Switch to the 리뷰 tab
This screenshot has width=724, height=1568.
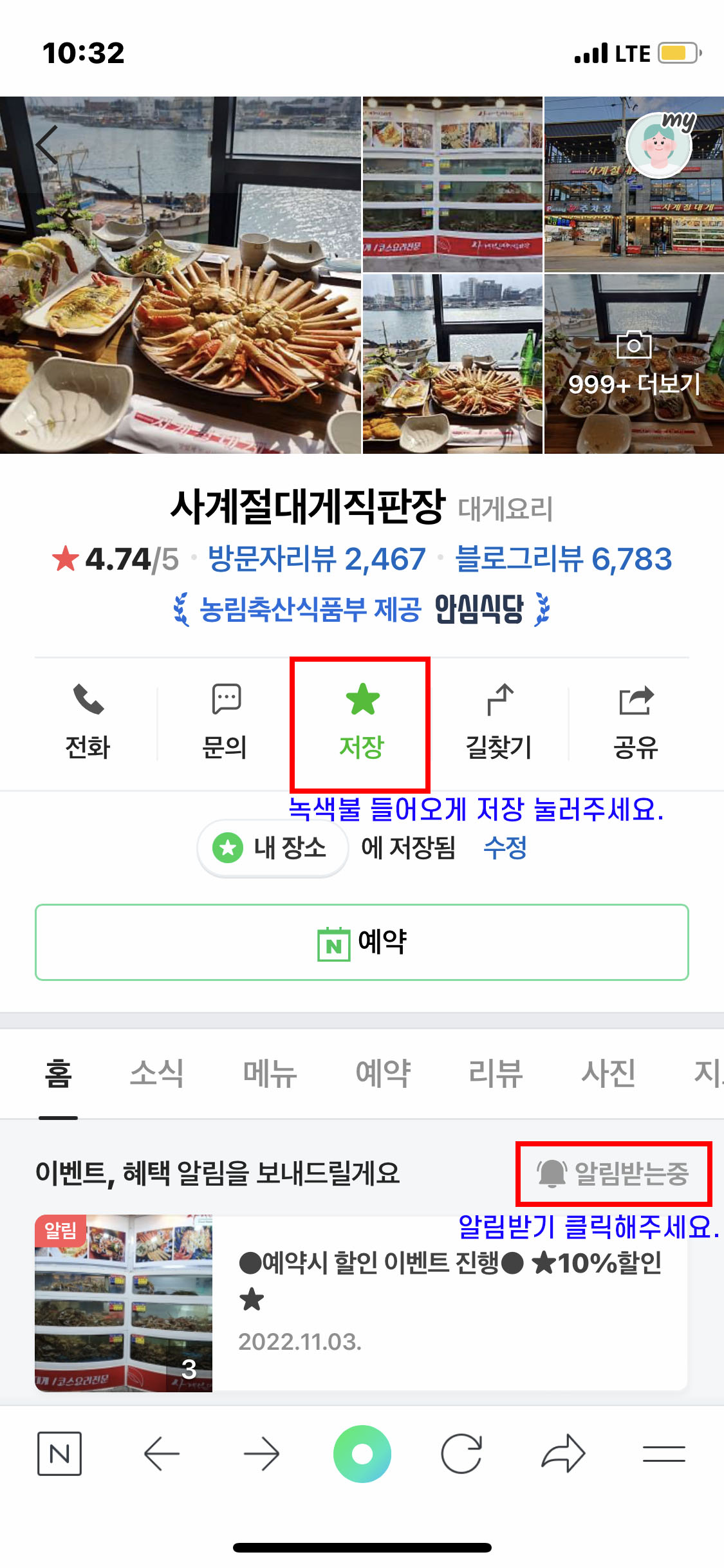(495, 1073)
